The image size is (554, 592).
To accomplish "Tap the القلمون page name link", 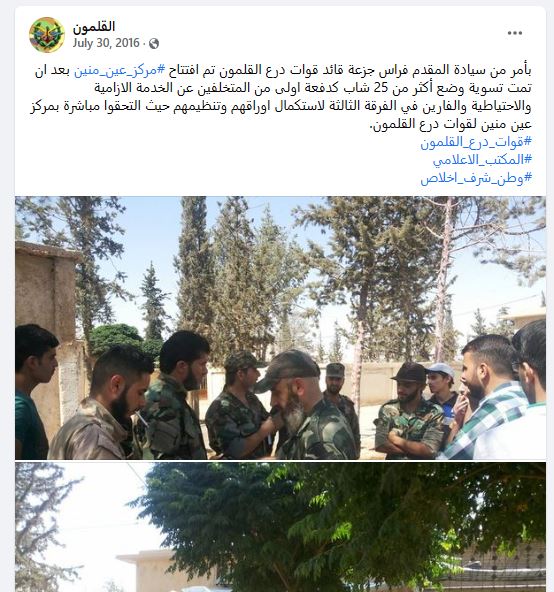I will coord(94,26).
